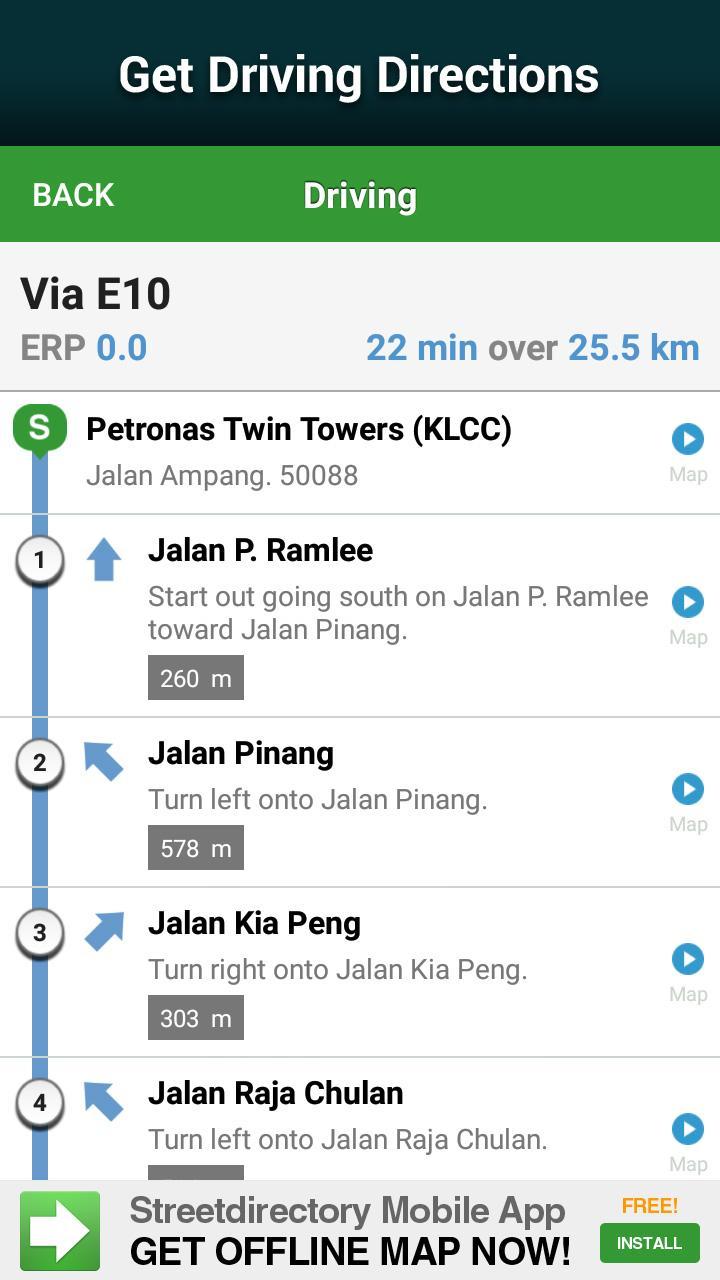This screenshot has height=1280, width=720.
Task: Click the green start marker labeled S
Action: pos(42,428)
